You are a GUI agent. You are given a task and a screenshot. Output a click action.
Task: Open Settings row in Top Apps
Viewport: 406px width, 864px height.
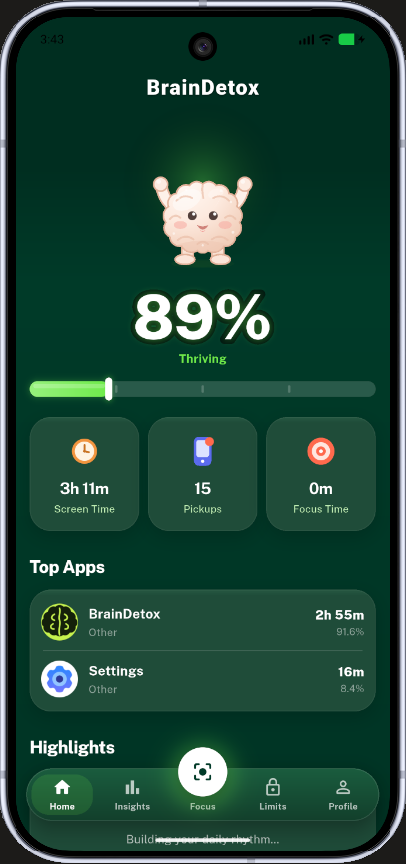(203, 679)
